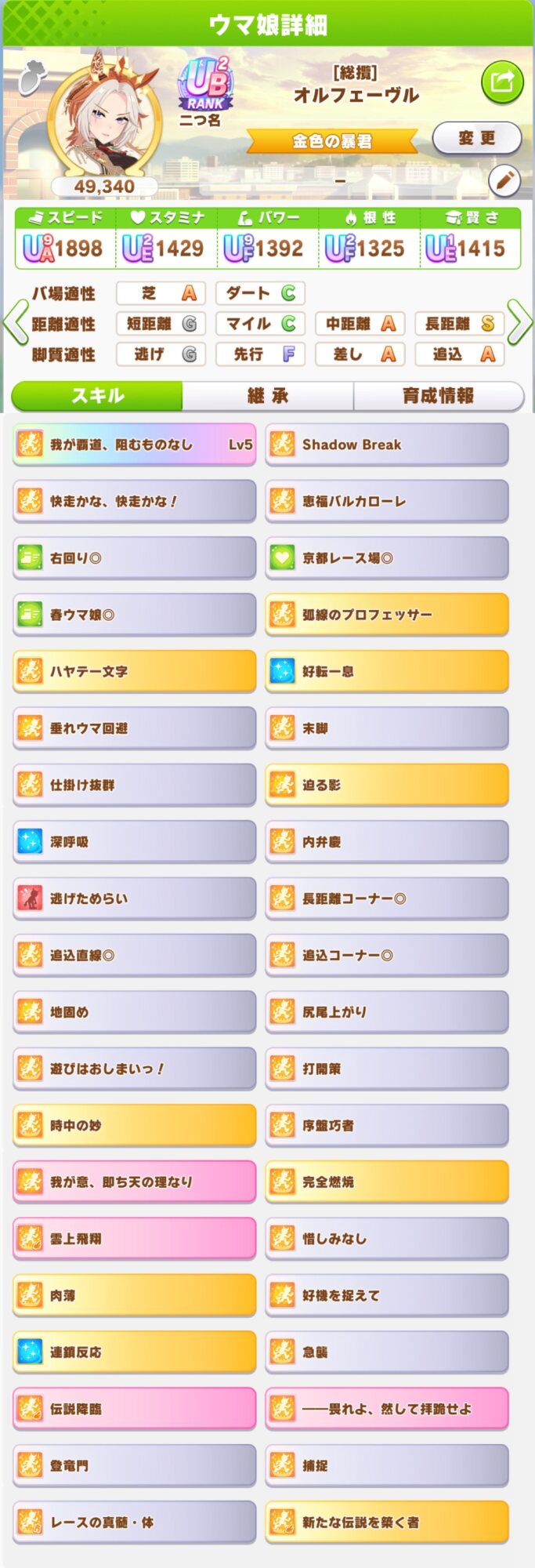Show details for 弧線のプロフェッサー
The image size is (535, 1568).
(x=387, y=615)
